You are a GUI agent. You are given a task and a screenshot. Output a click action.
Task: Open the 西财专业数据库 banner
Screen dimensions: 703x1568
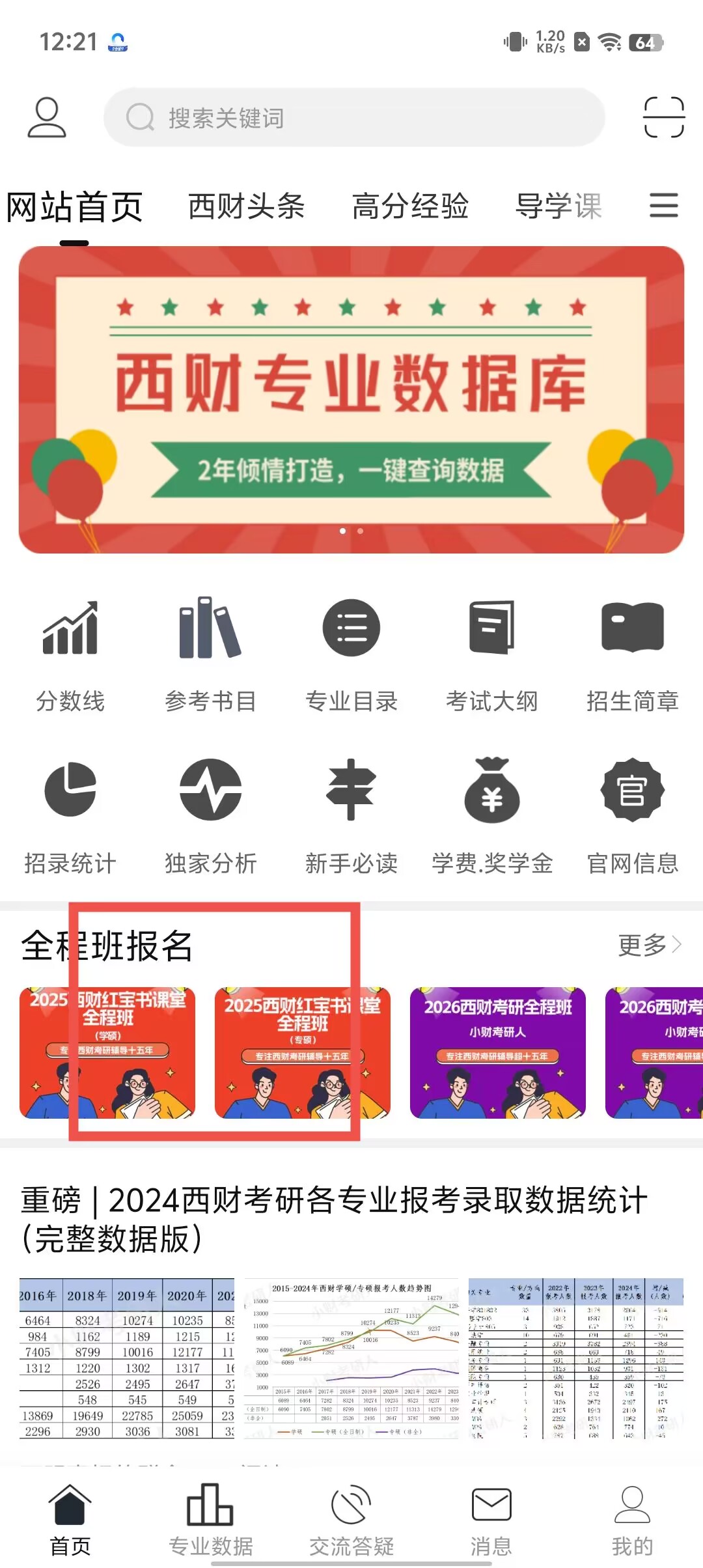coord(351,399)
